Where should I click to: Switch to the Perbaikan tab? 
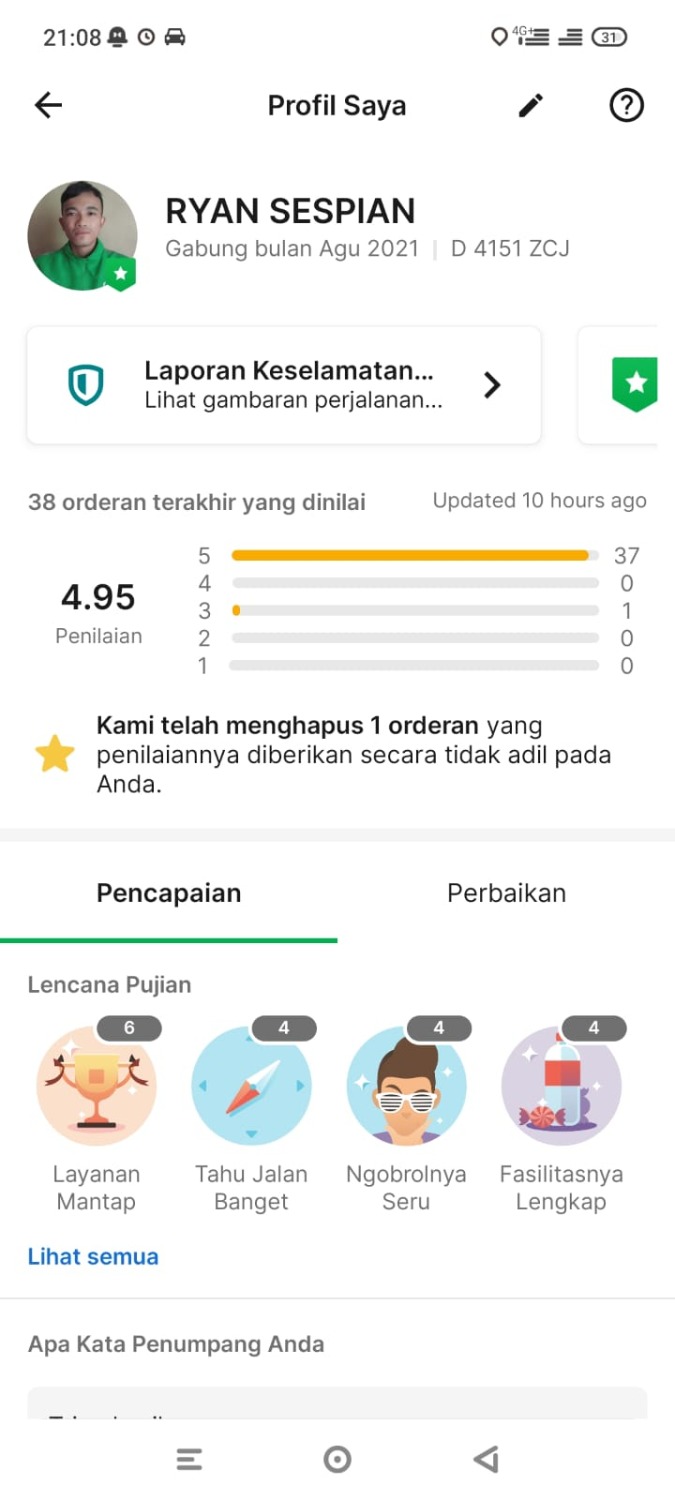[x=506, y=893]
